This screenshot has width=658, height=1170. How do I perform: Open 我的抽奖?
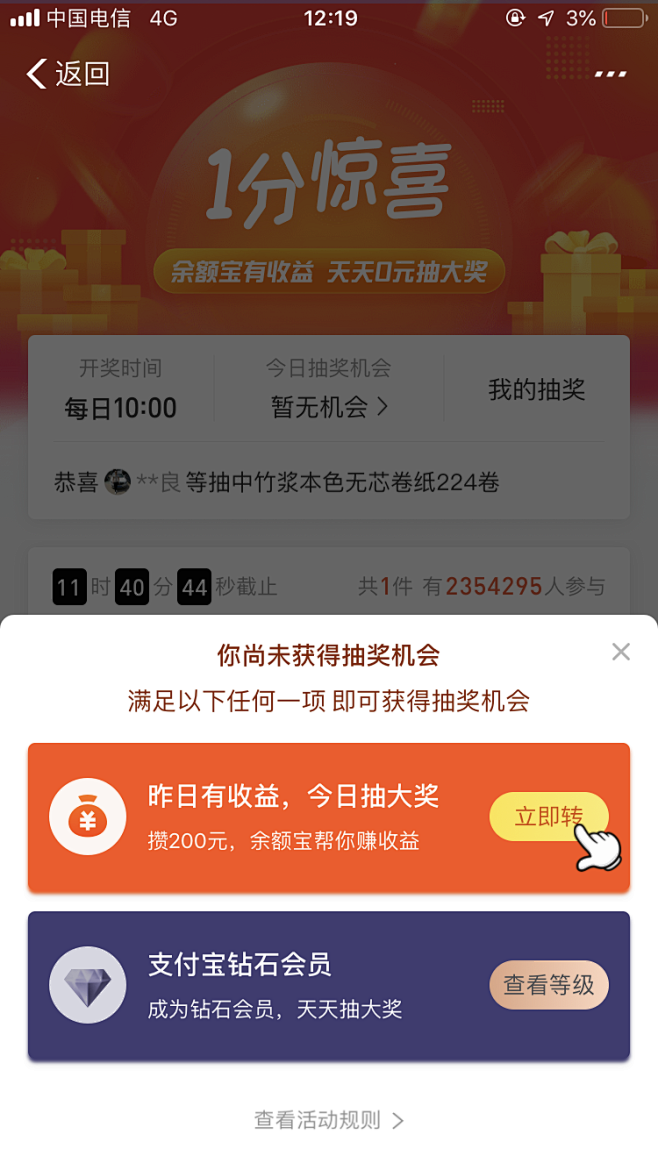pos(536,390)
